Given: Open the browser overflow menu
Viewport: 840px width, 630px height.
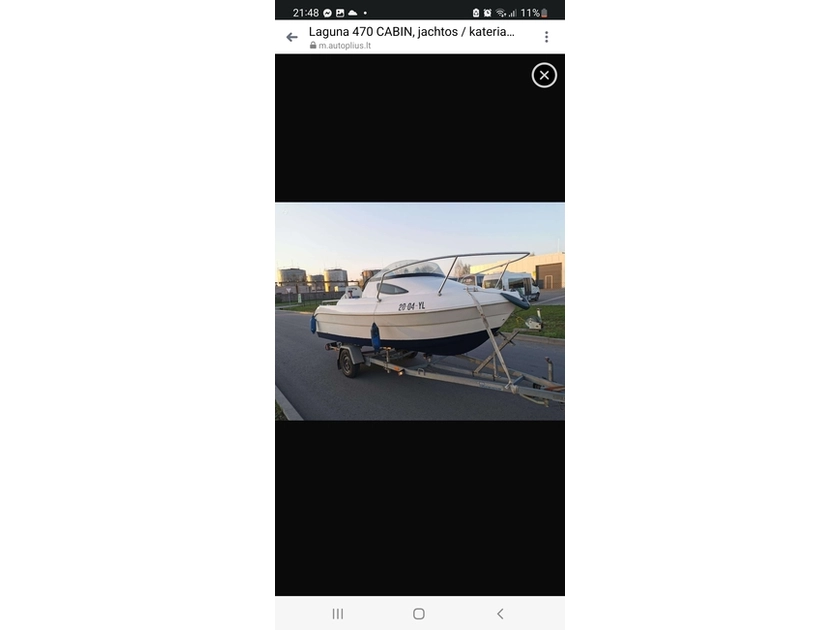Looking at the screenshot, I should point(546,37).
